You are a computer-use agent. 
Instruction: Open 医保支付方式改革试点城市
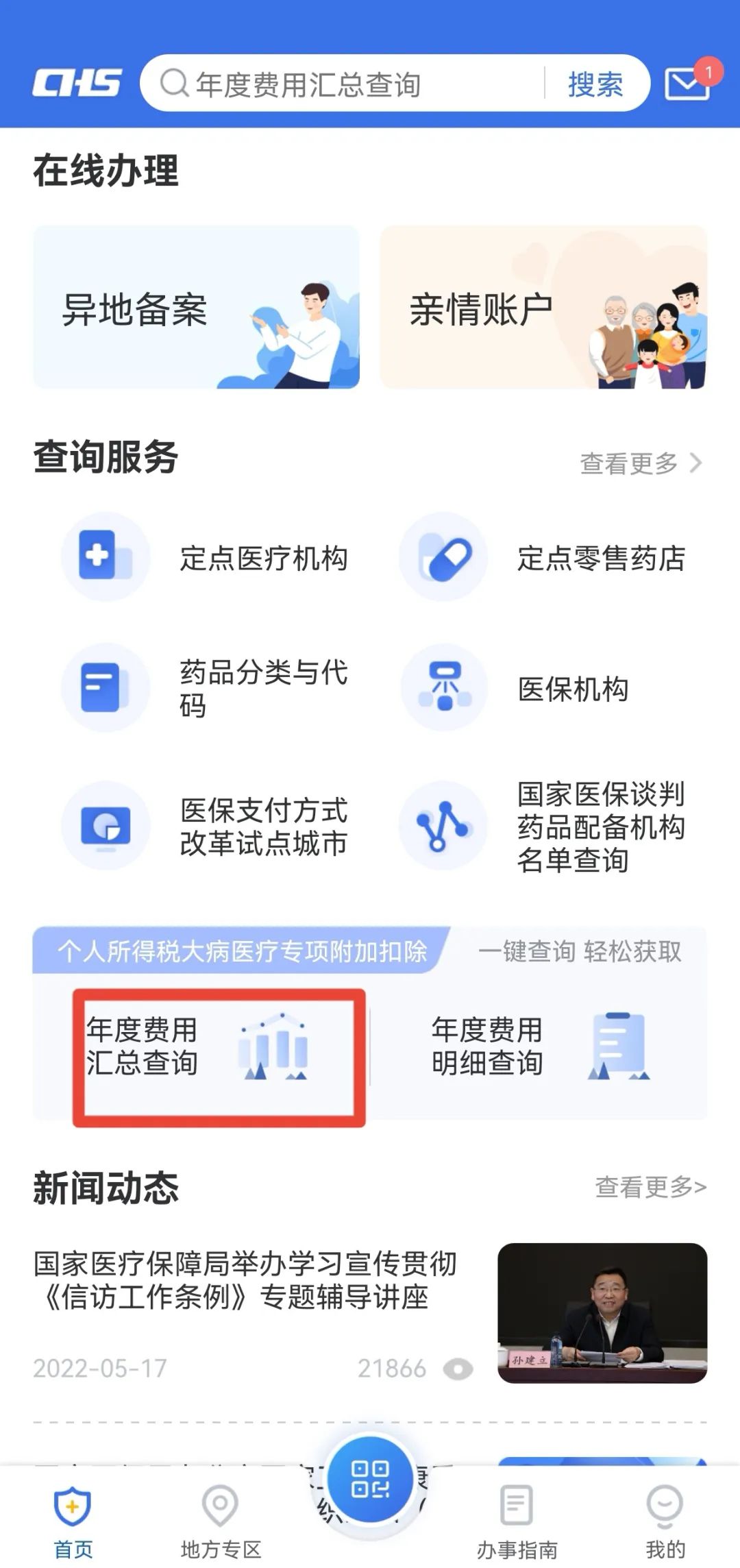[206, 826]
